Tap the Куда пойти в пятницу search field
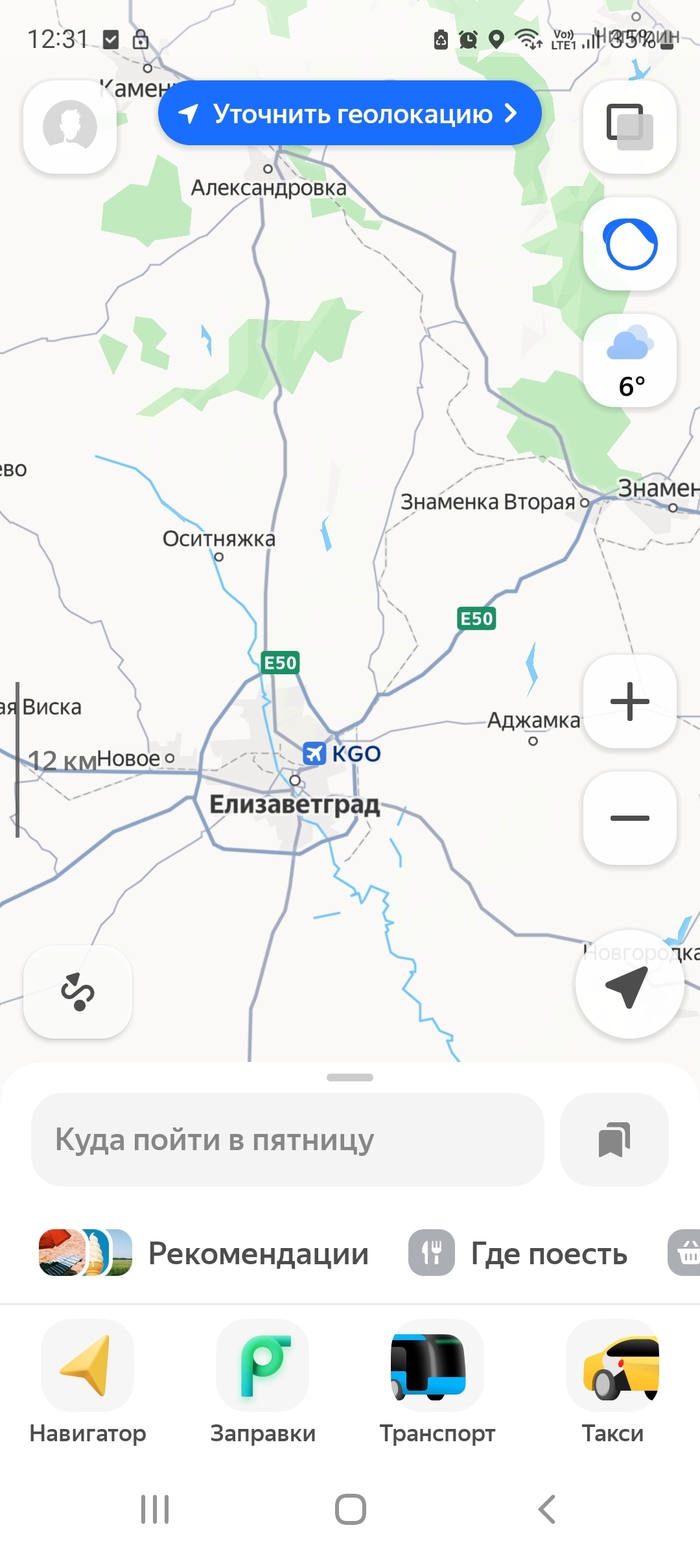This screenshot has width=700, height=1556. click(288, 1140)
